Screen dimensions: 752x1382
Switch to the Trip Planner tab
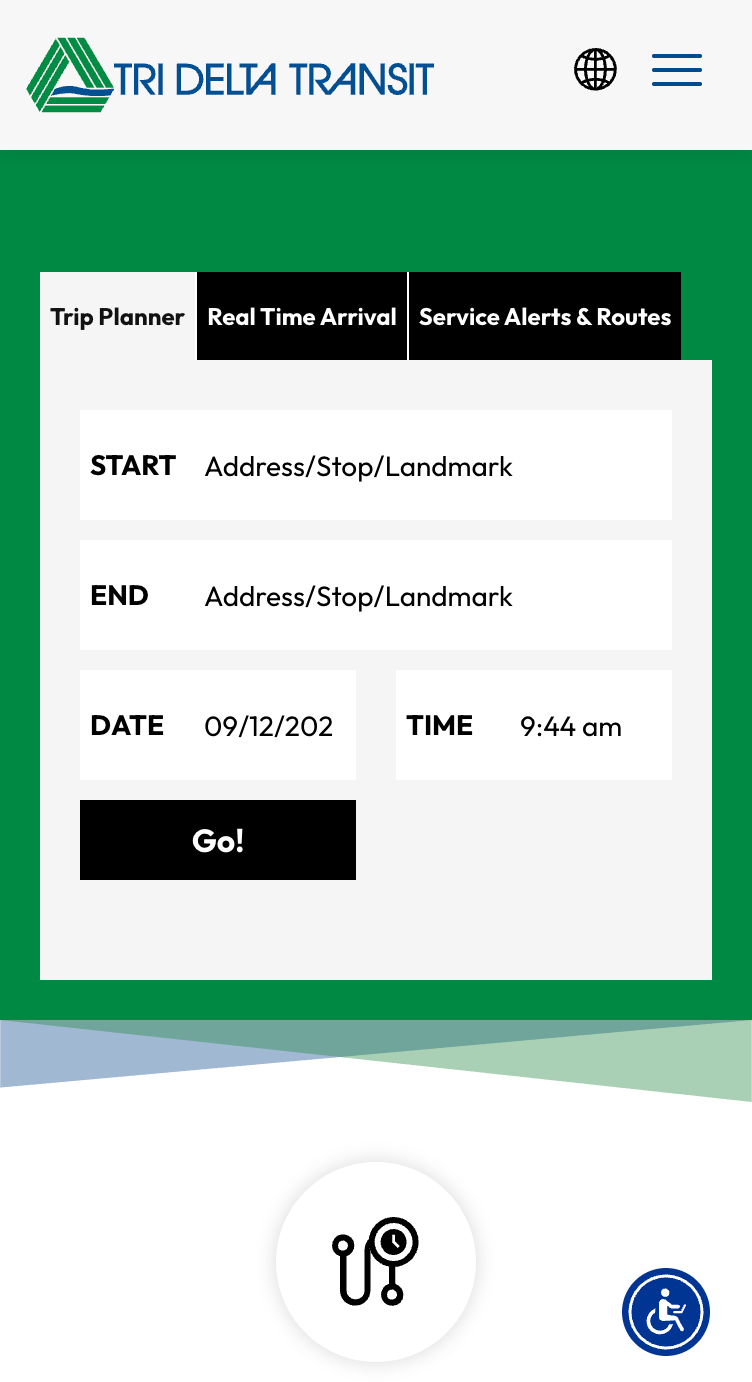118,317
